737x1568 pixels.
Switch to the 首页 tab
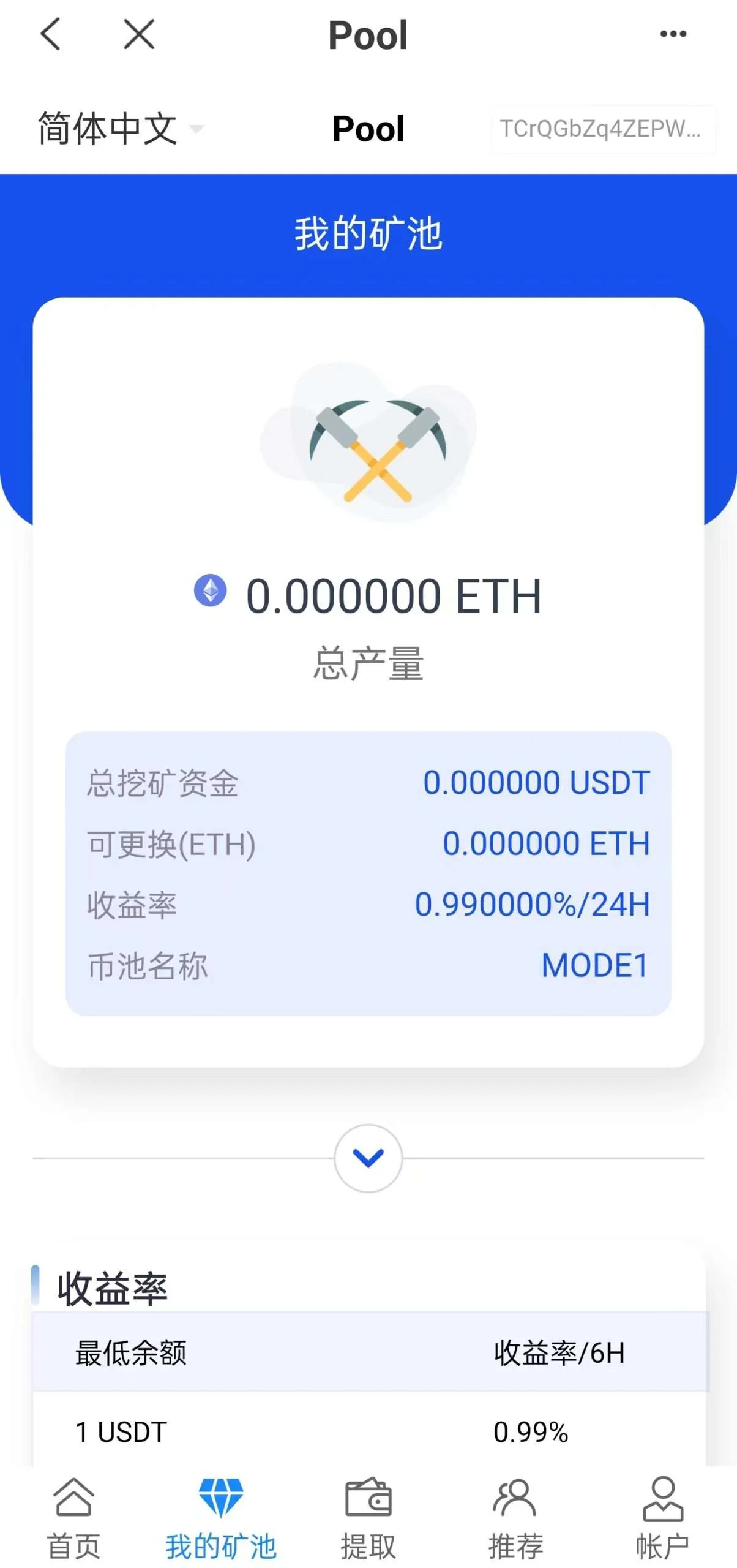73,1517
